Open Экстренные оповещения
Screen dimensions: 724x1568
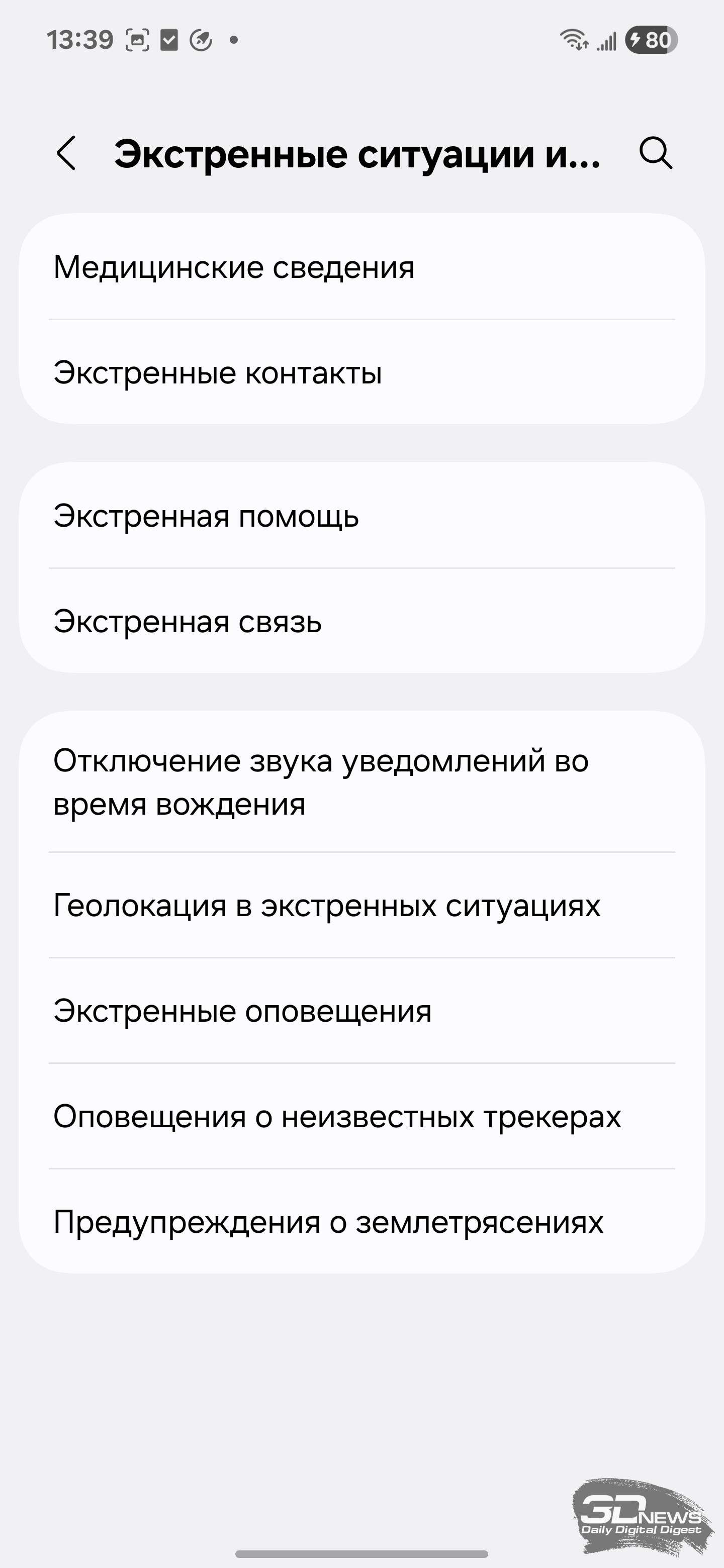[x=361, y=1011]
